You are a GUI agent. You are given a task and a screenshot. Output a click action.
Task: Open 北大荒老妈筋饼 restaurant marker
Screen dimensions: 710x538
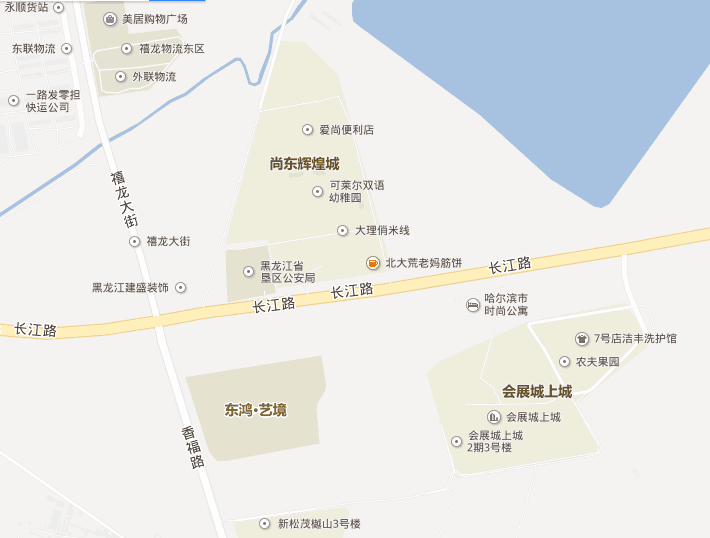coord(372,263)
